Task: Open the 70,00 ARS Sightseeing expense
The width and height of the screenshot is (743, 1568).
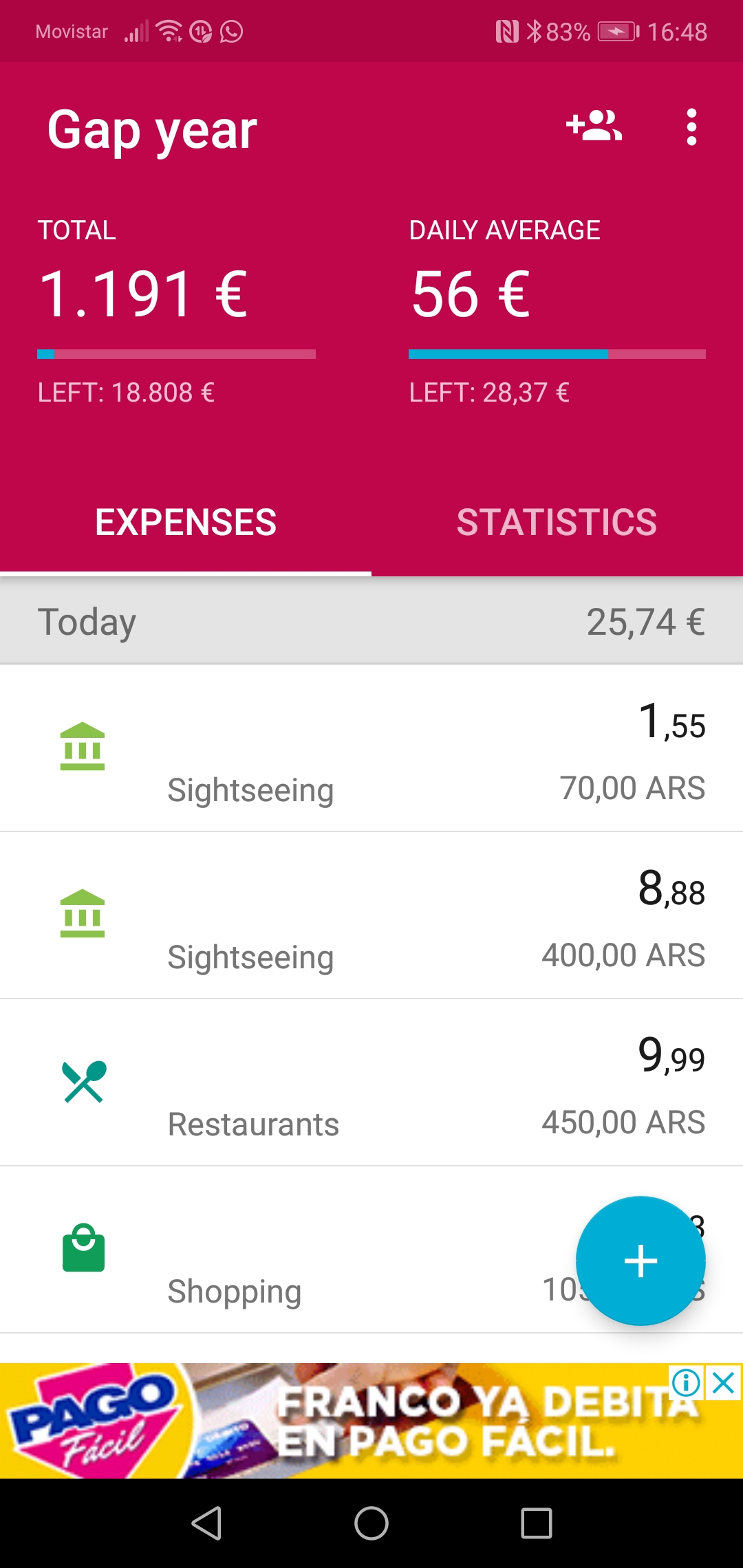Action: point(371,748)
